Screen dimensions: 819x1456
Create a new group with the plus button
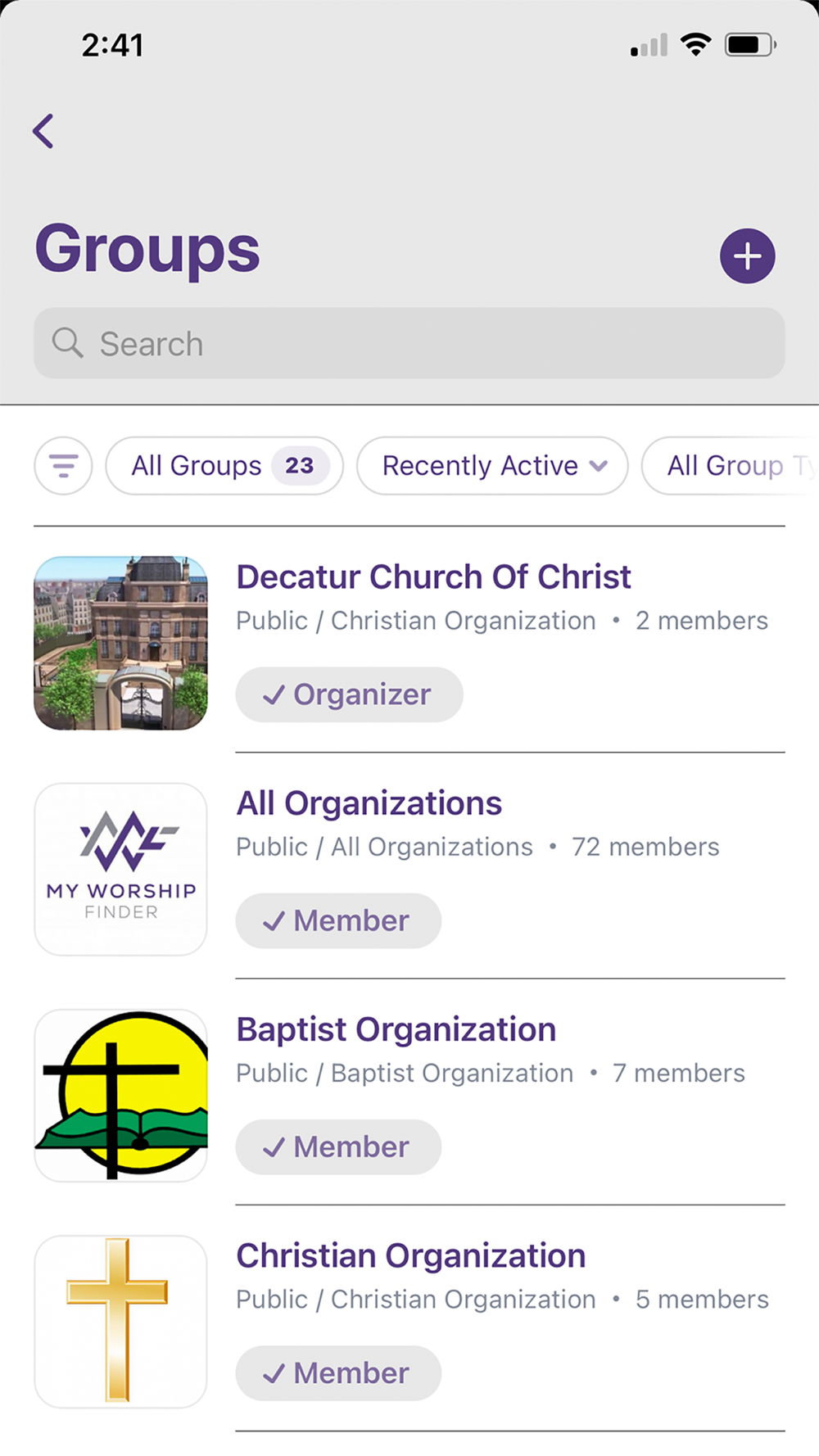(747, 256)
